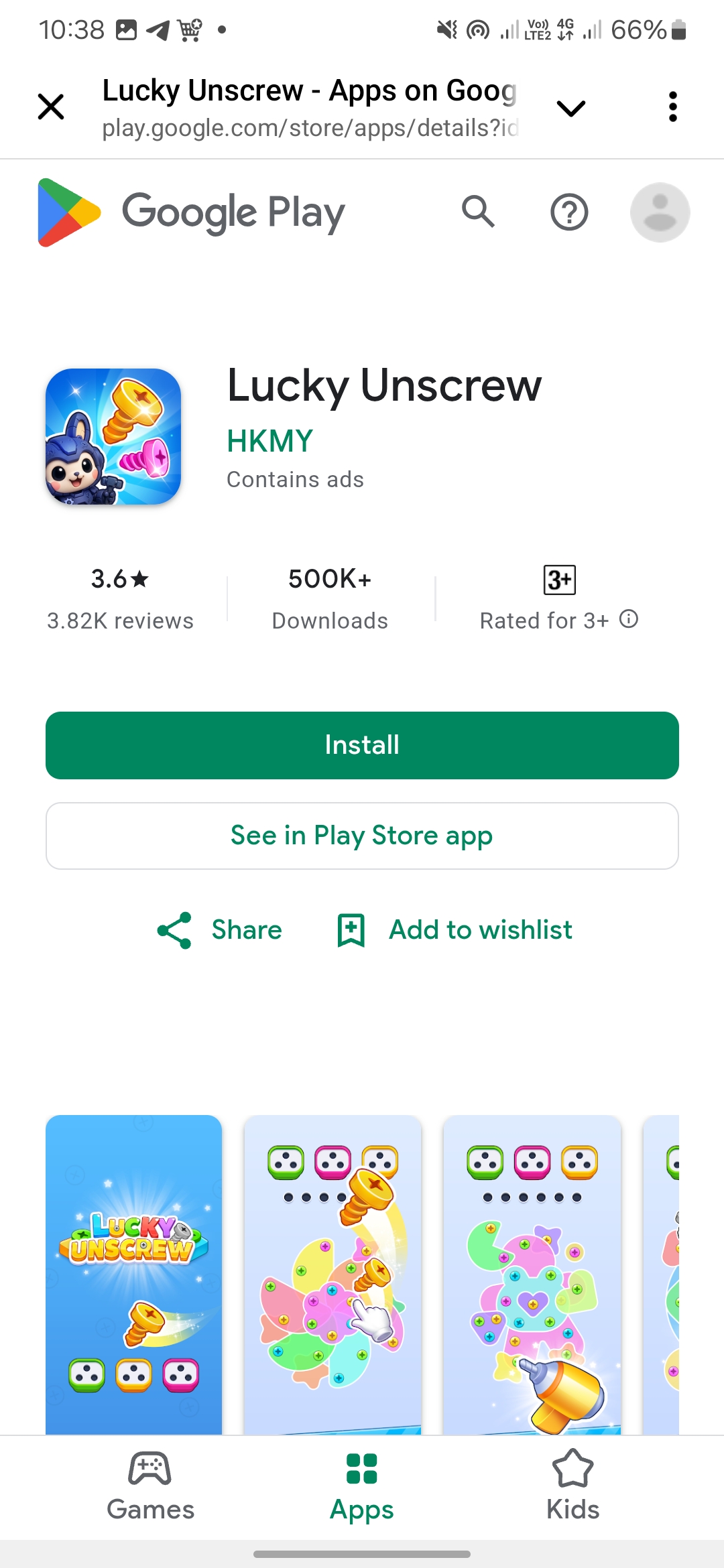Expand the page info dropdown chevron
This screenshot has height=1568, width=724.
(x=570, y=108)
